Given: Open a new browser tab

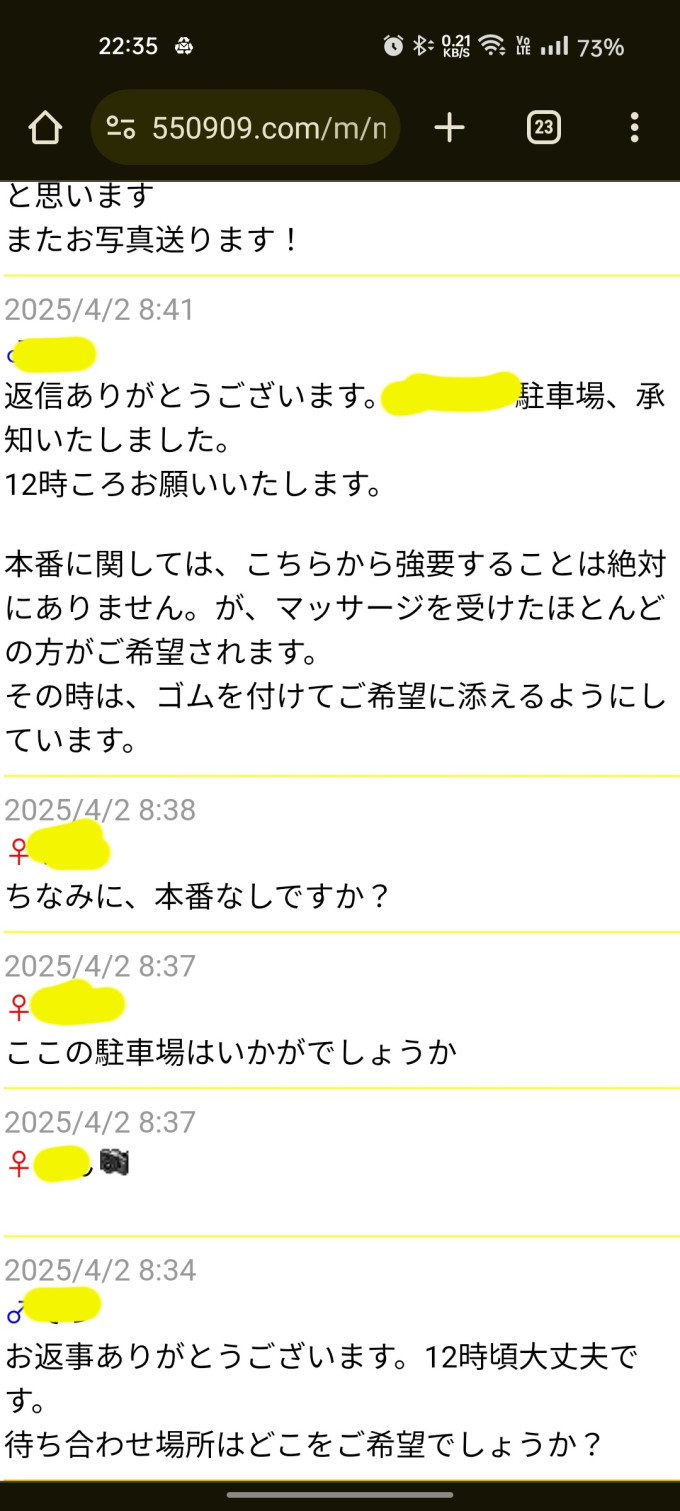Looking at the screenshot, I should (450, 128).
